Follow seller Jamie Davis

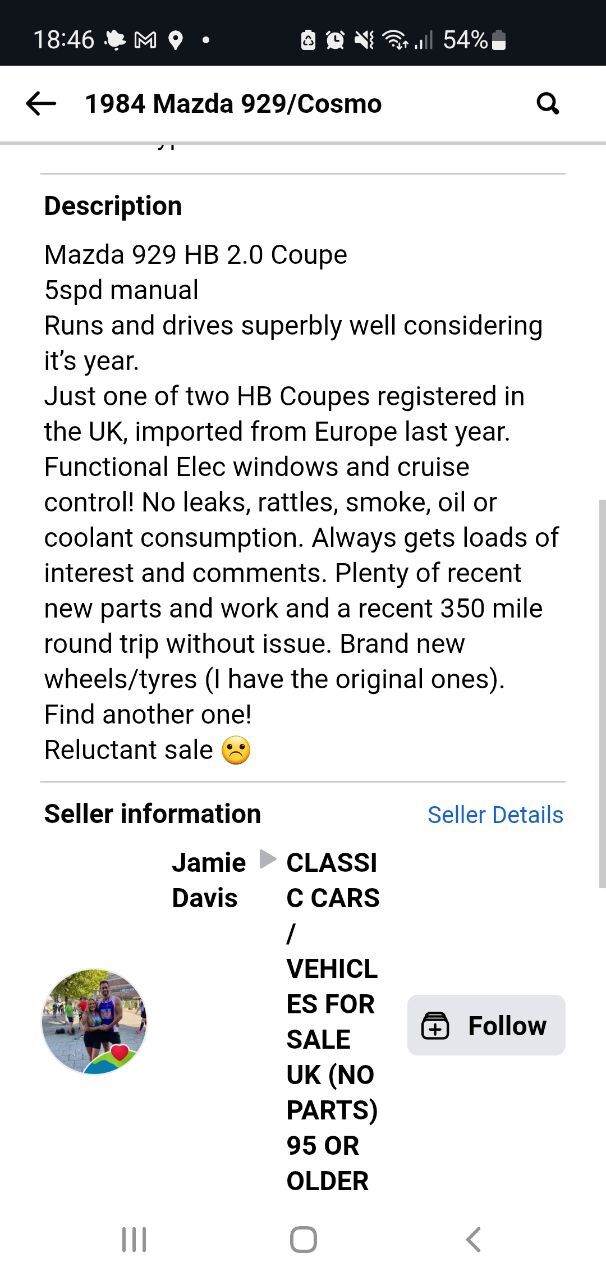coord(486,1025)
